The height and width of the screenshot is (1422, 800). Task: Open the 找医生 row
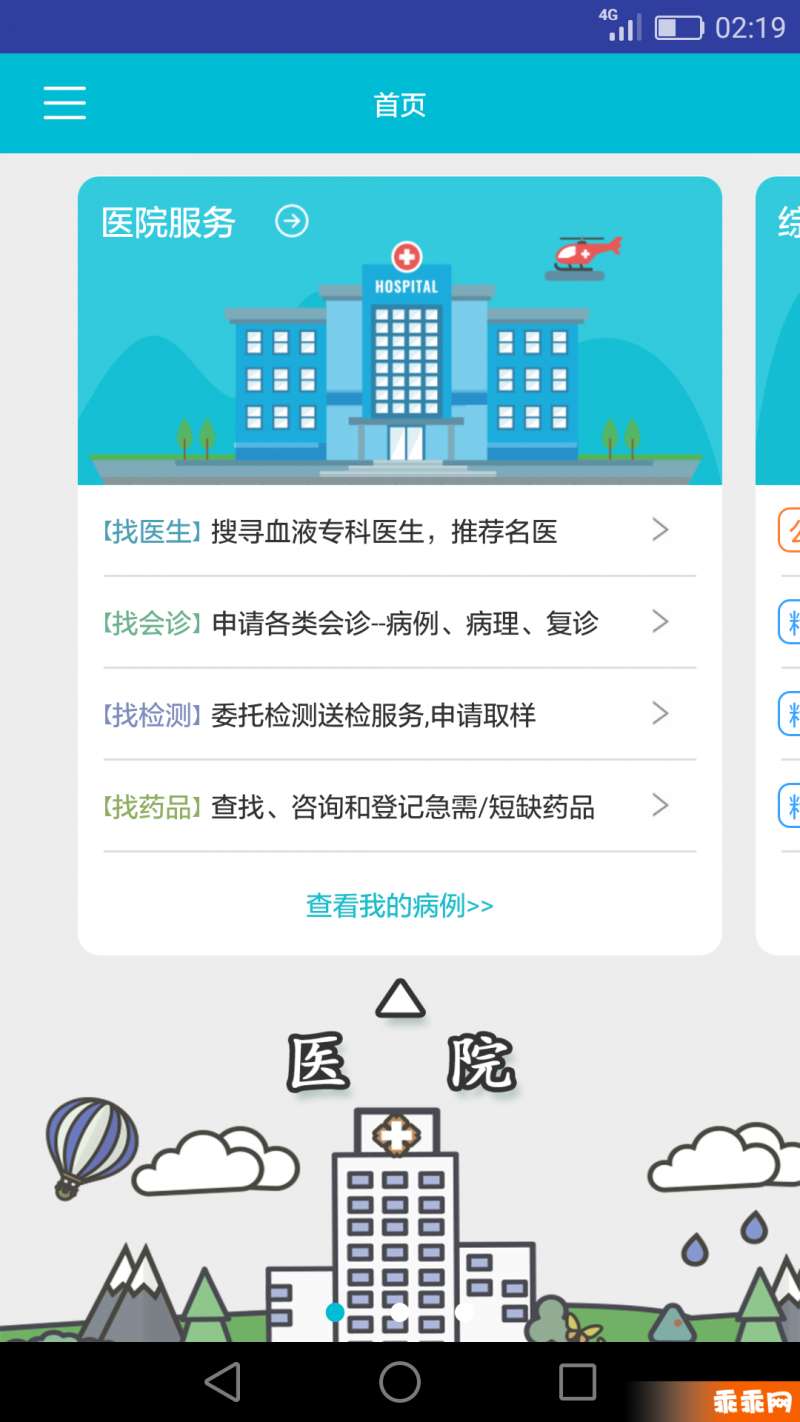pos(399,531)
